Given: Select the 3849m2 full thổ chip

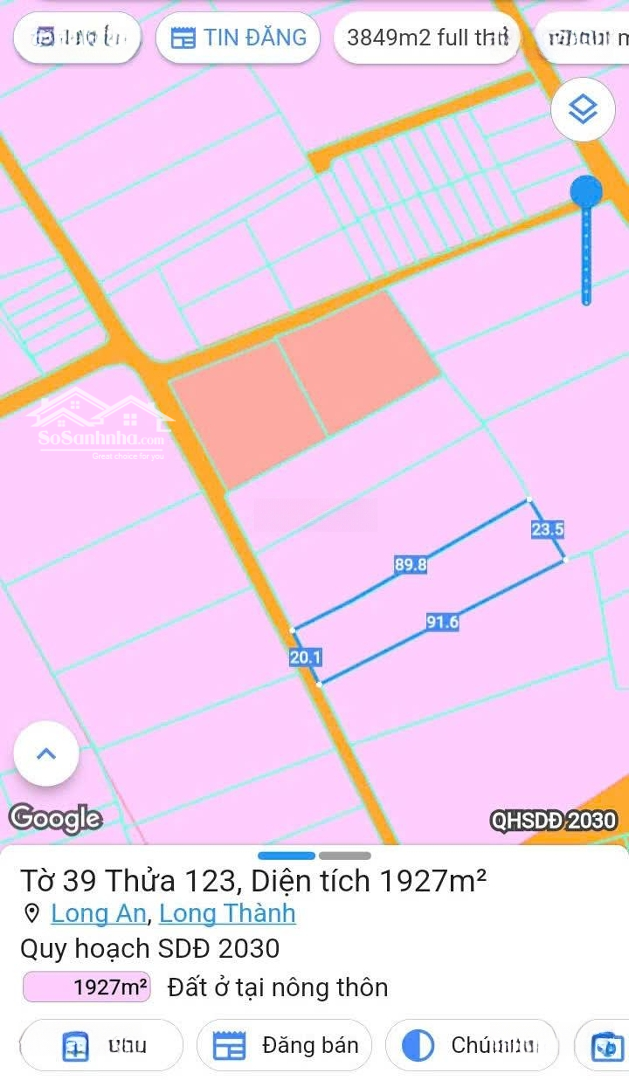Looking at the screenshot, I should pos(427,37).
